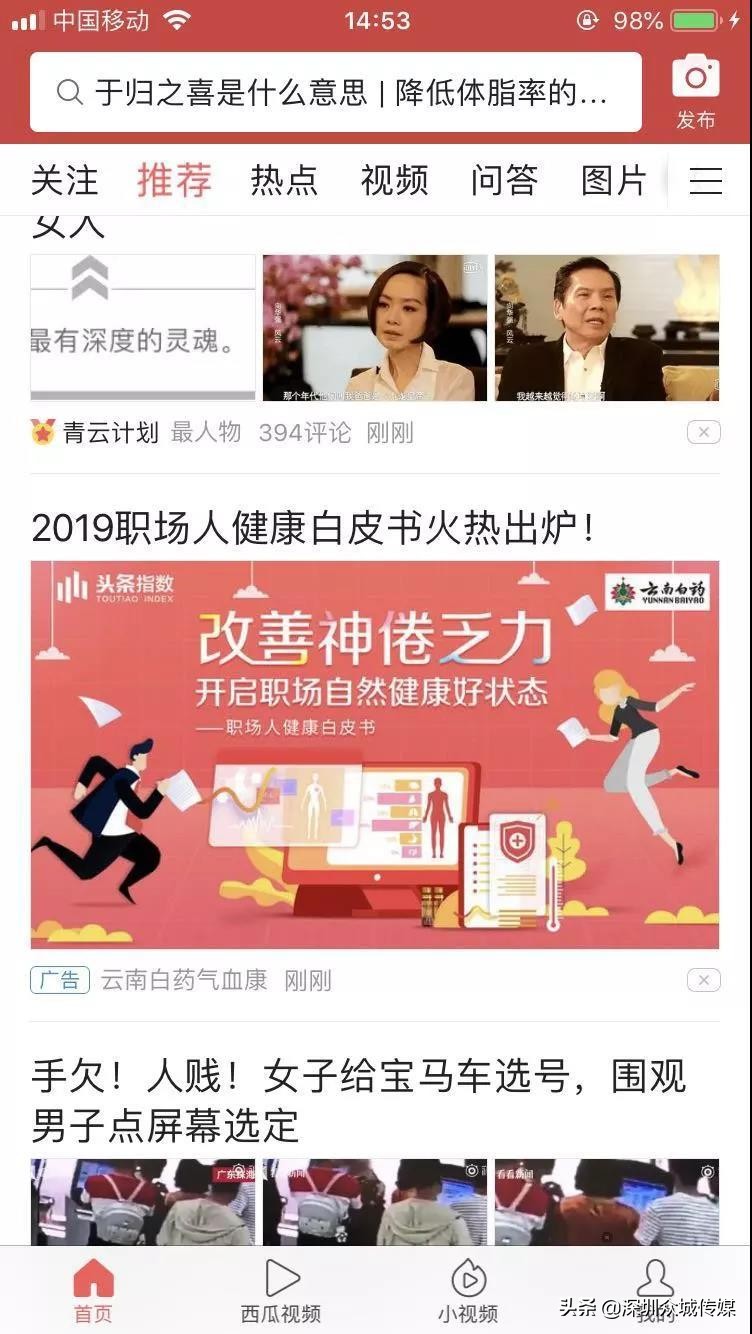Tap the 青云计划 medal badge icon
Screen dimensions: 752x1334
(x=44, y=432)
